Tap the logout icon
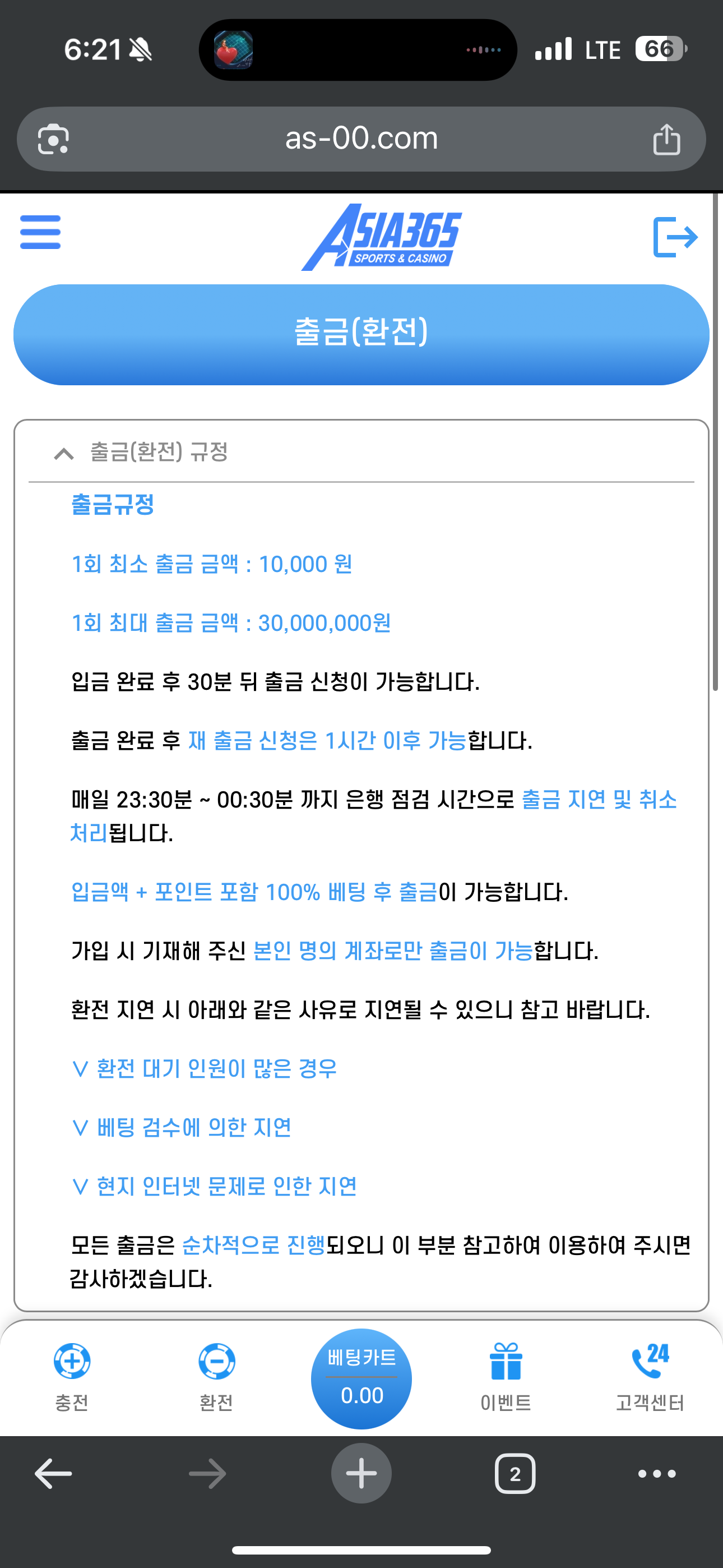 tap(674, 237)
